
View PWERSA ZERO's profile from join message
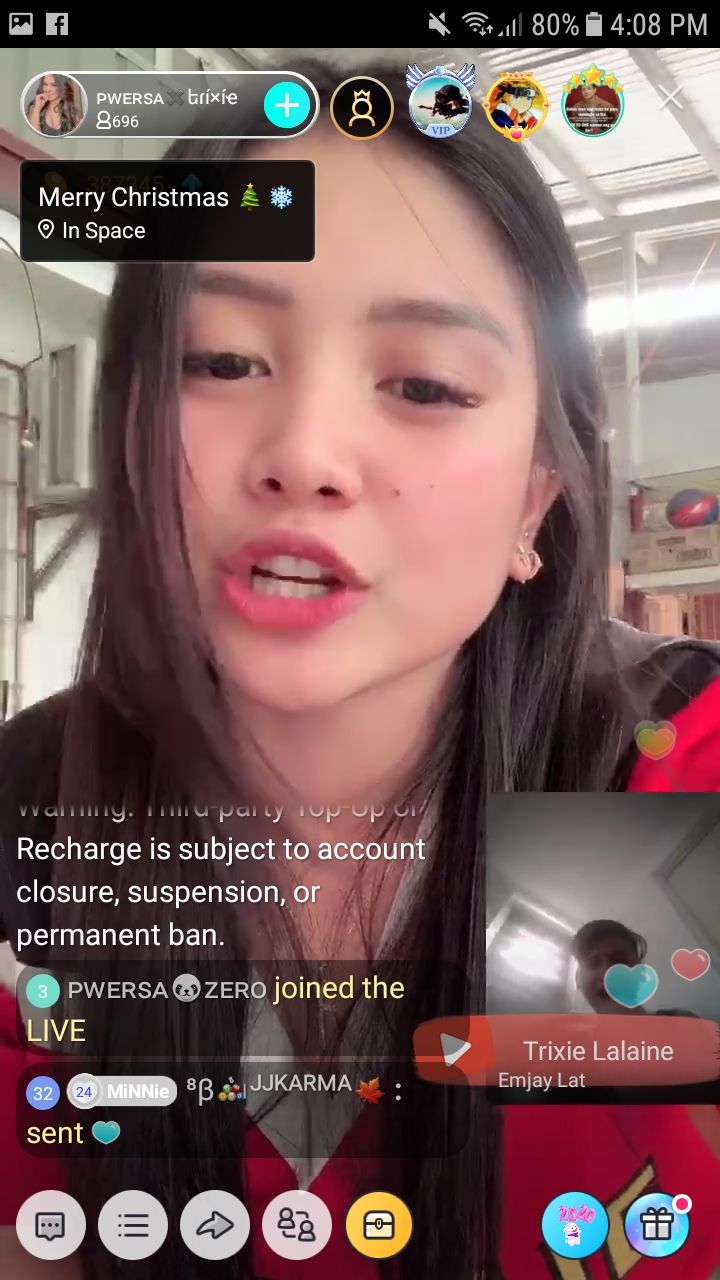point(166,990)
